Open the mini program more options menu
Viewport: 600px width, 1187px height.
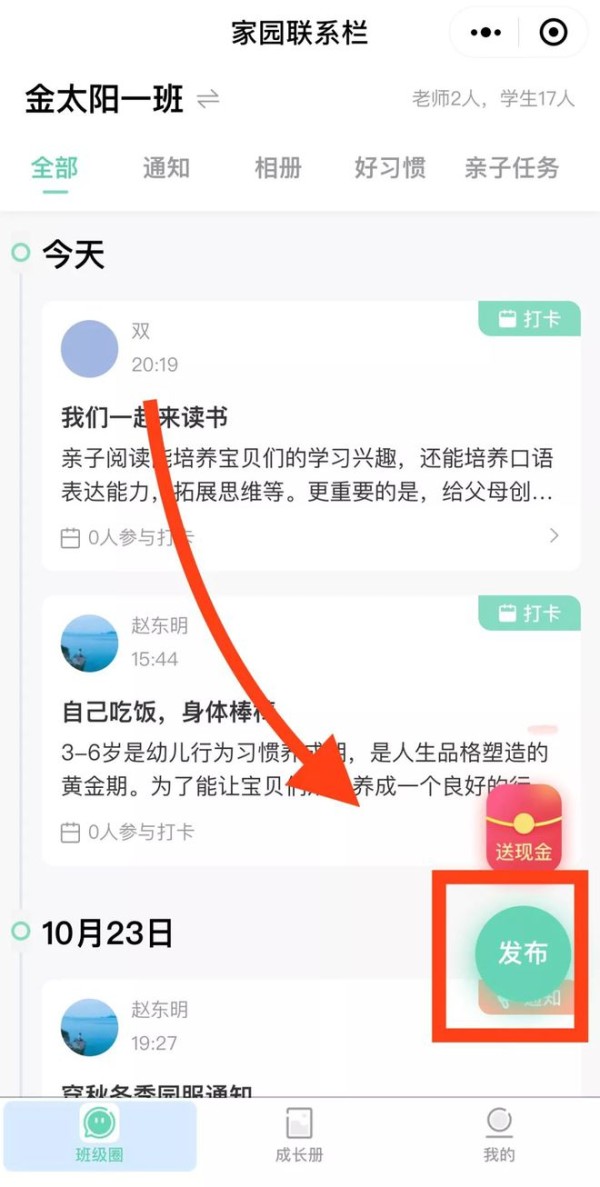pos(485,33)
